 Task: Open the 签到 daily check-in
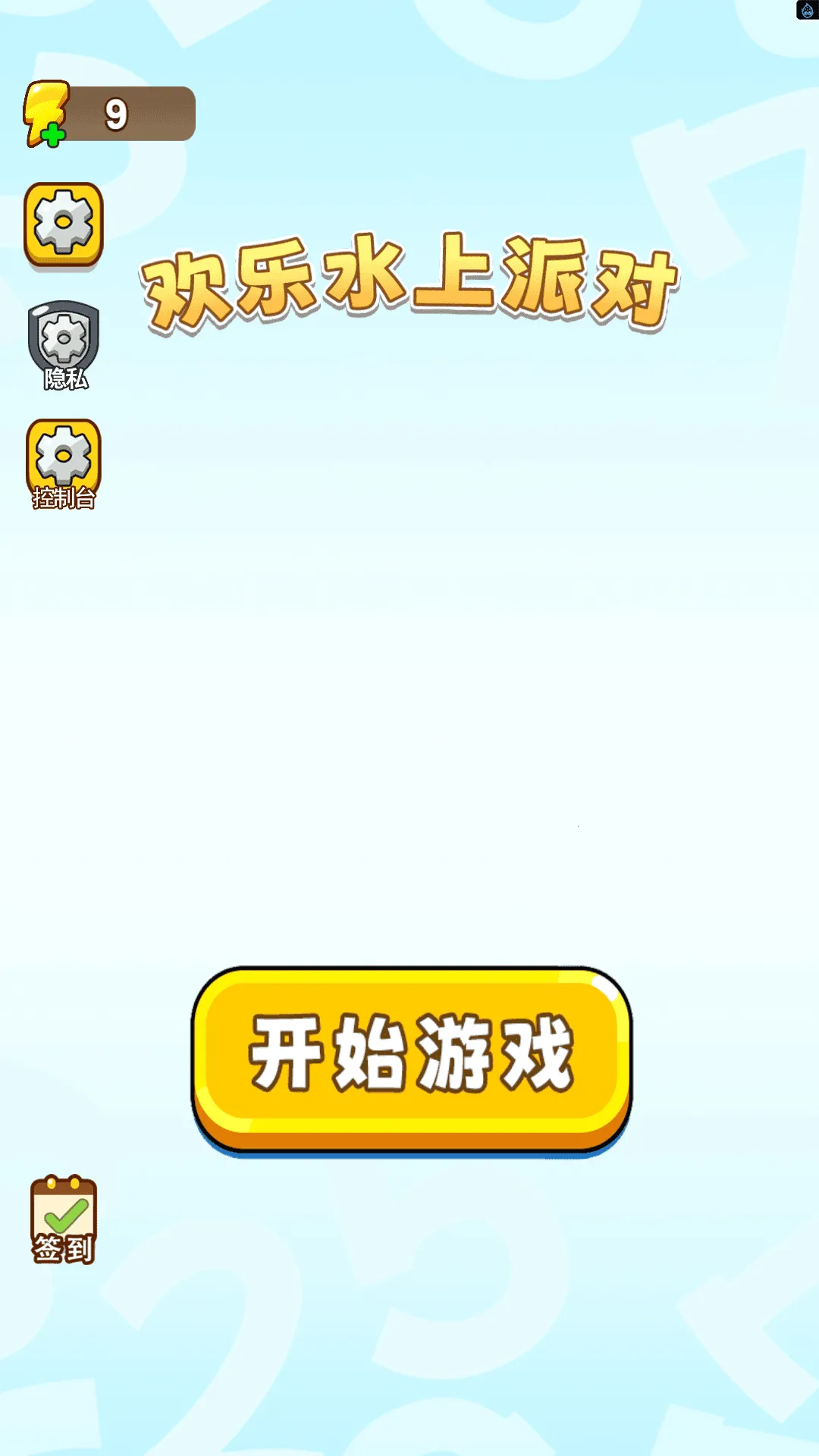point(64,1219)
